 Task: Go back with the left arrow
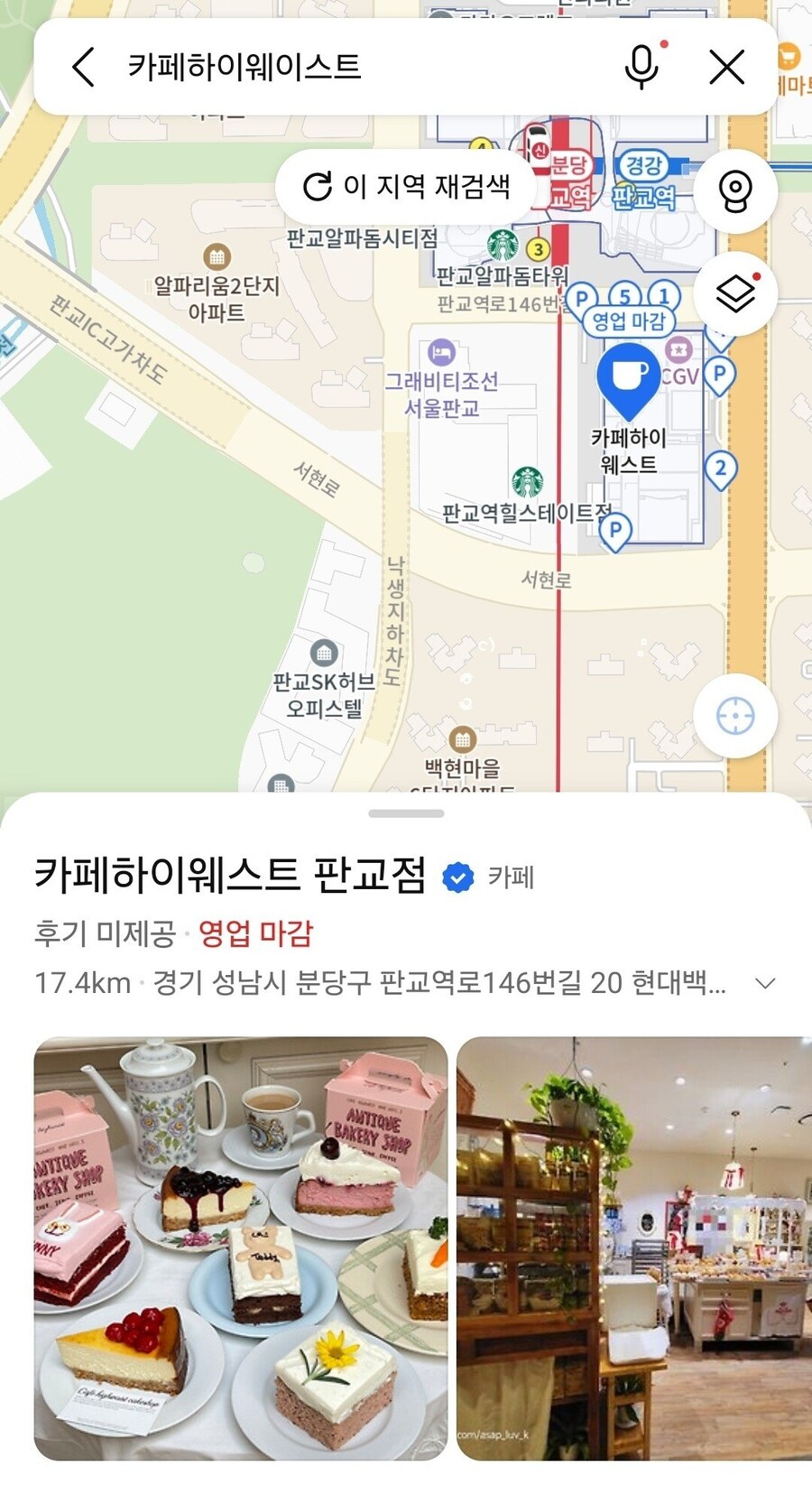click(x=83, y=66)
